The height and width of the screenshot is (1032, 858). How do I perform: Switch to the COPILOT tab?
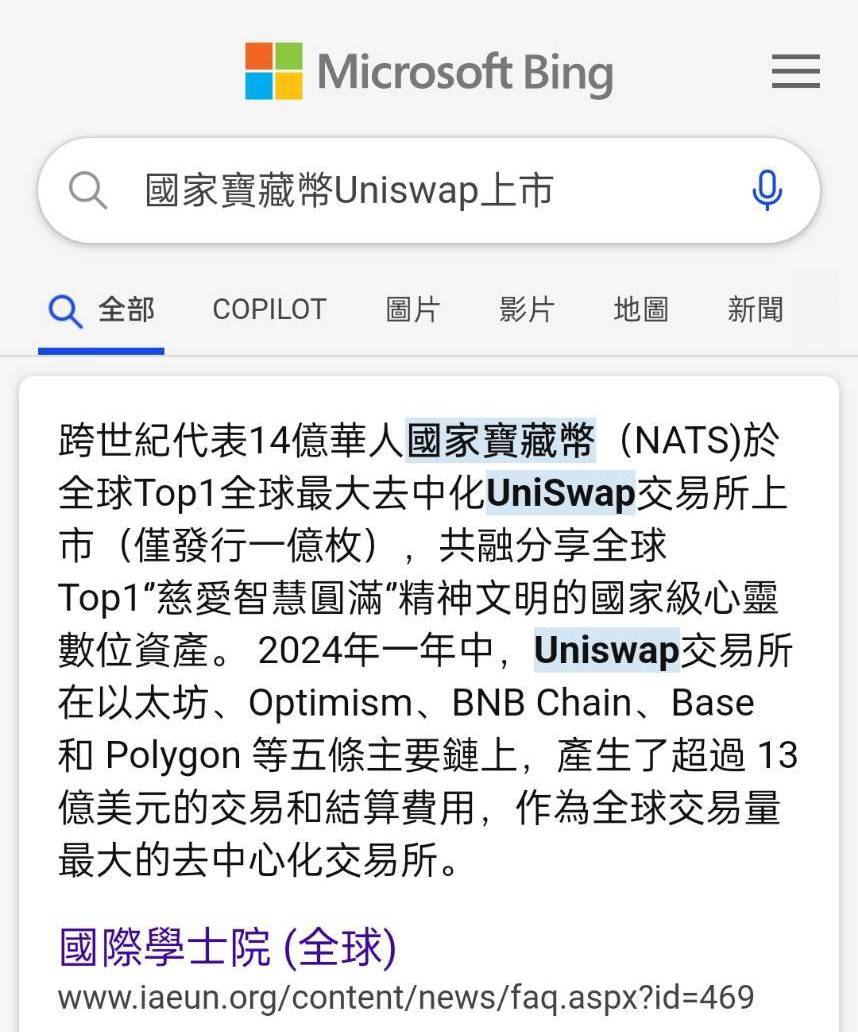[x=269, y=310]
